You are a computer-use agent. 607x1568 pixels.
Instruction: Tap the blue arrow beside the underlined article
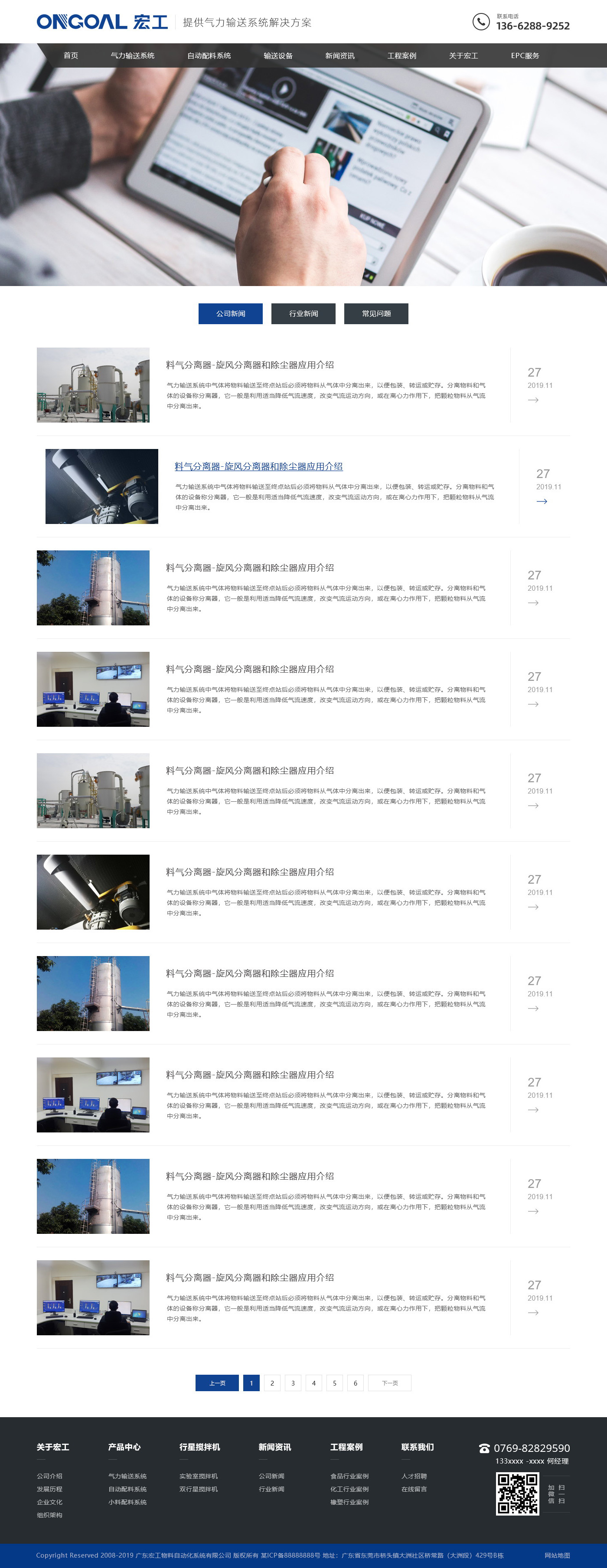[542, 501]
